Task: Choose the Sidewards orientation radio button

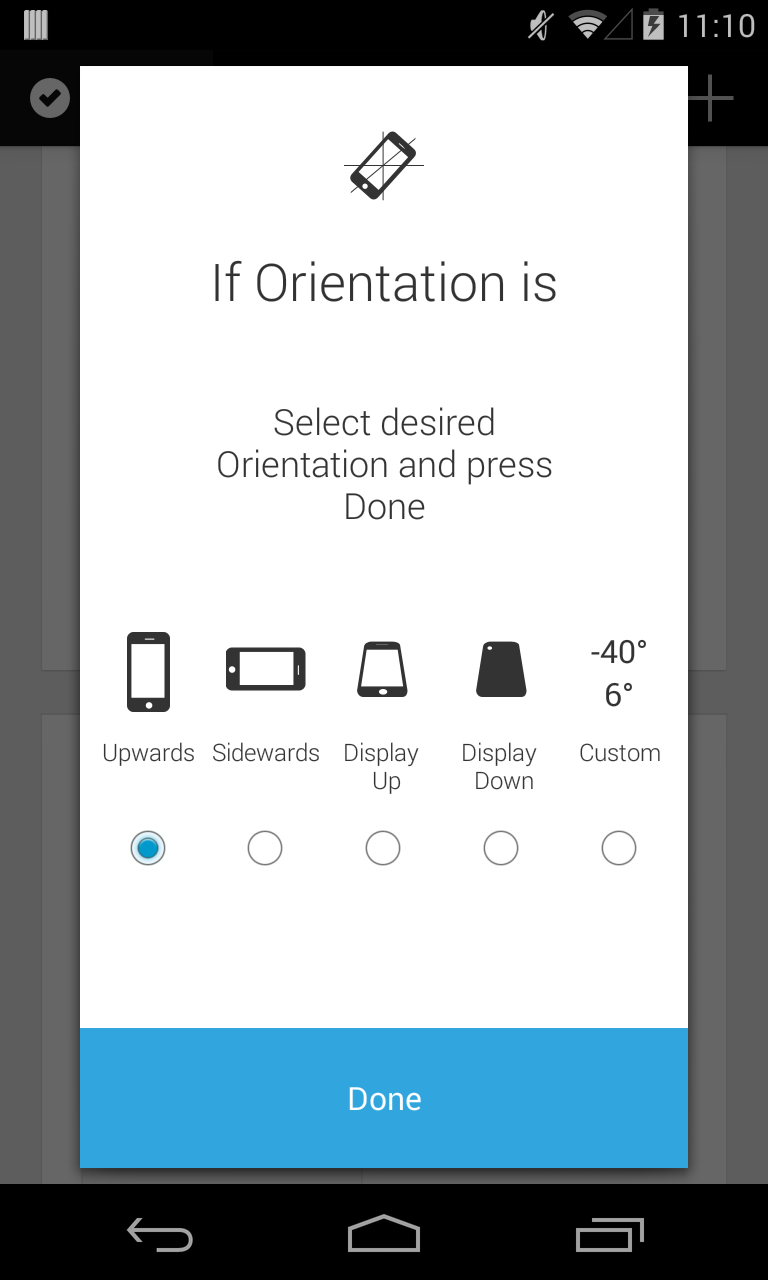Action: 265,848
